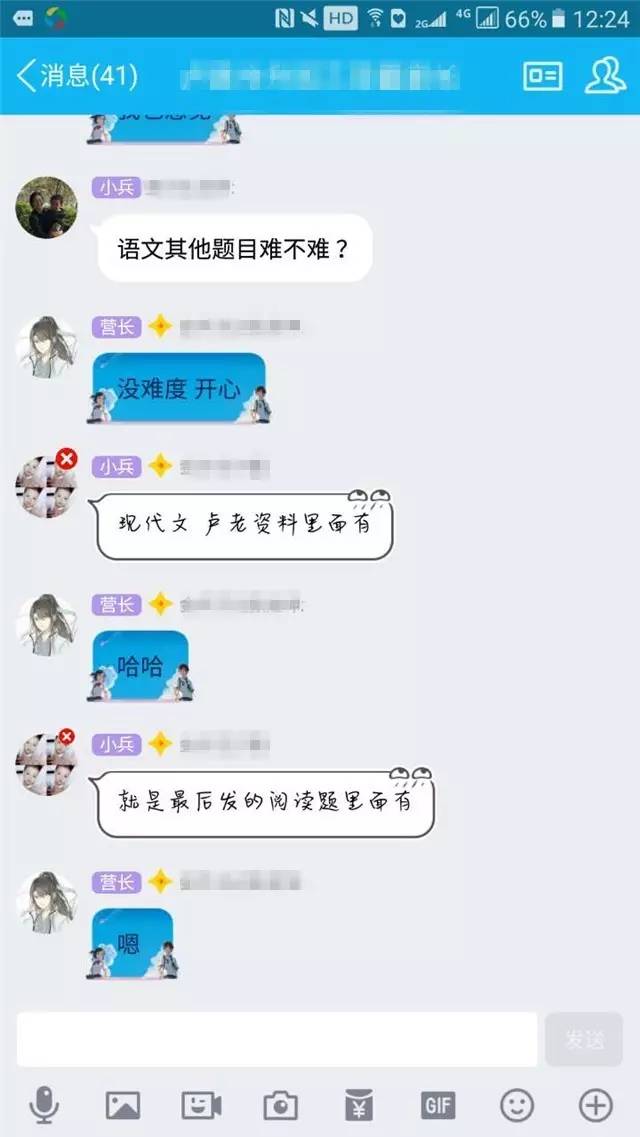Viewport: 640px width, 1137px height.
Task: Open the GIF picker
Action: (x=438, y=1105)
